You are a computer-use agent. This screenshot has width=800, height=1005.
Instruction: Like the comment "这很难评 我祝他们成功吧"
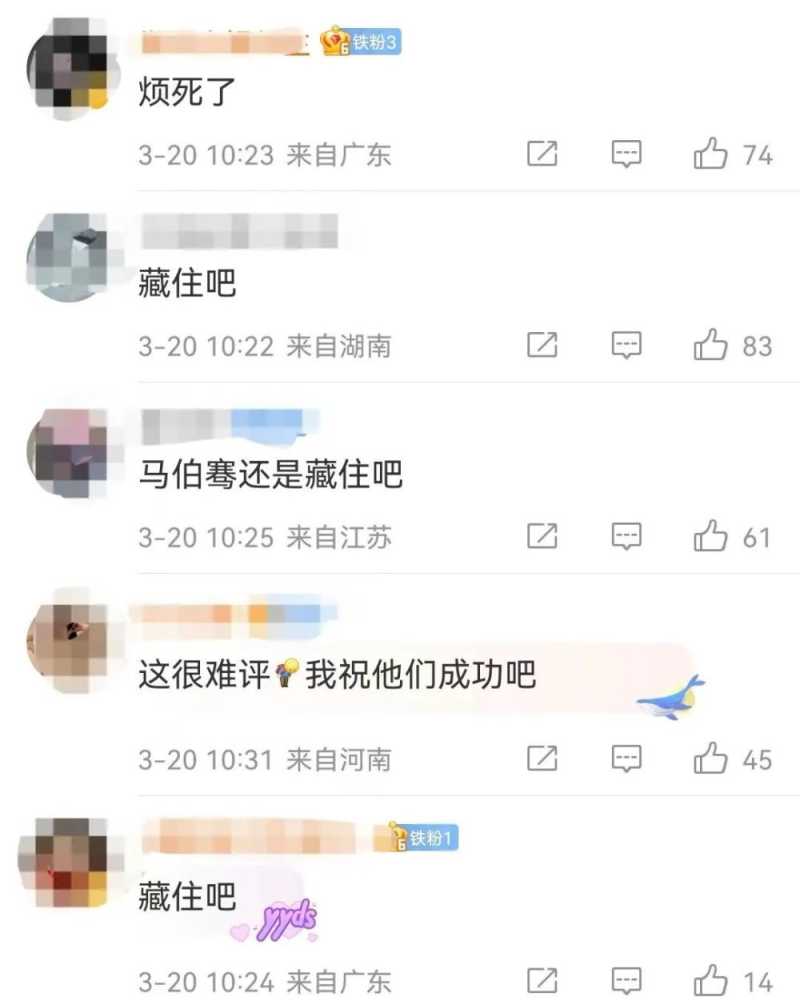(710, 759)
